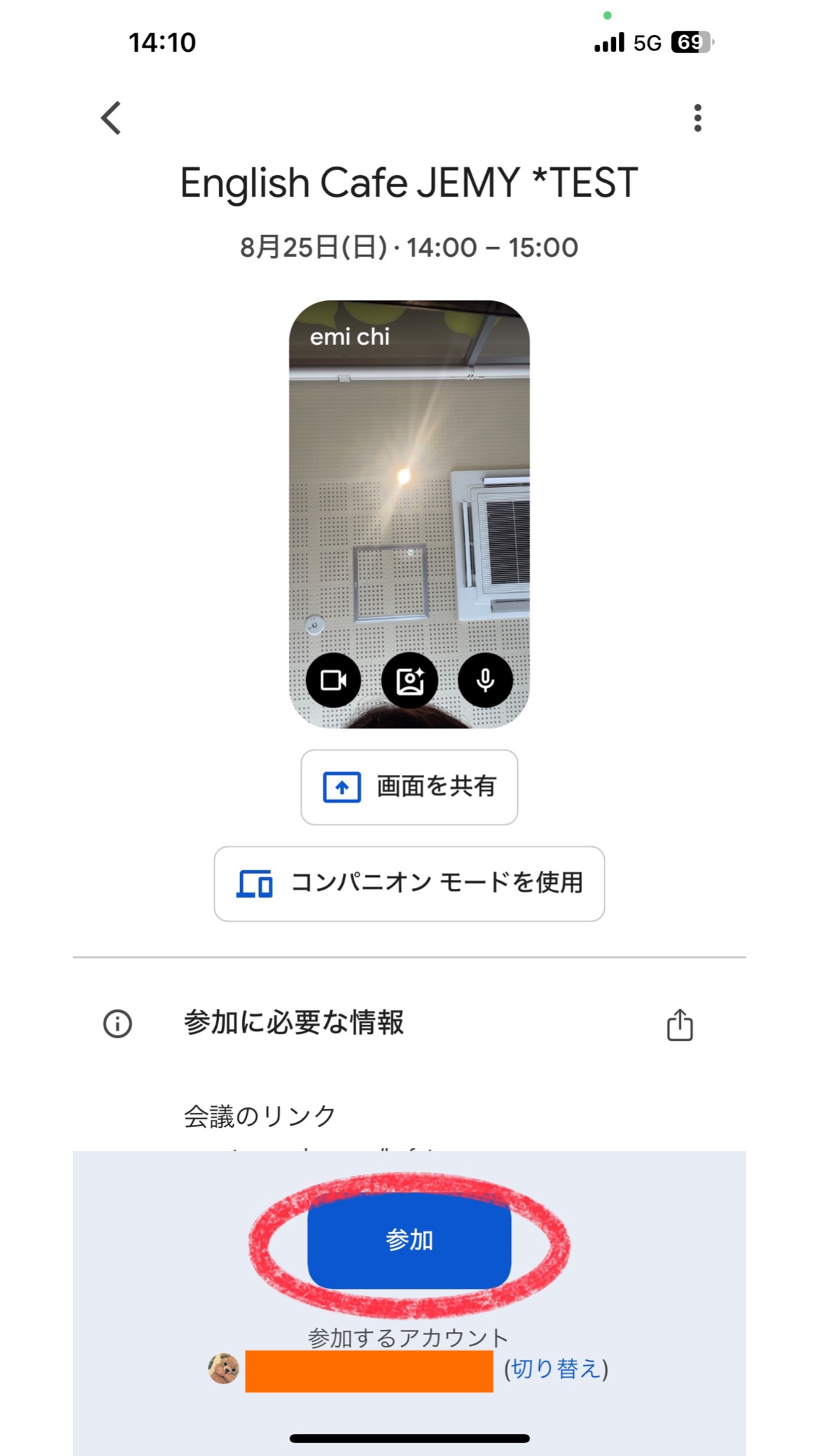Image resolution: width=819 pixels, height=1456 pixels.
Task: Share the meeting joining info
Action: (679, 1025)
